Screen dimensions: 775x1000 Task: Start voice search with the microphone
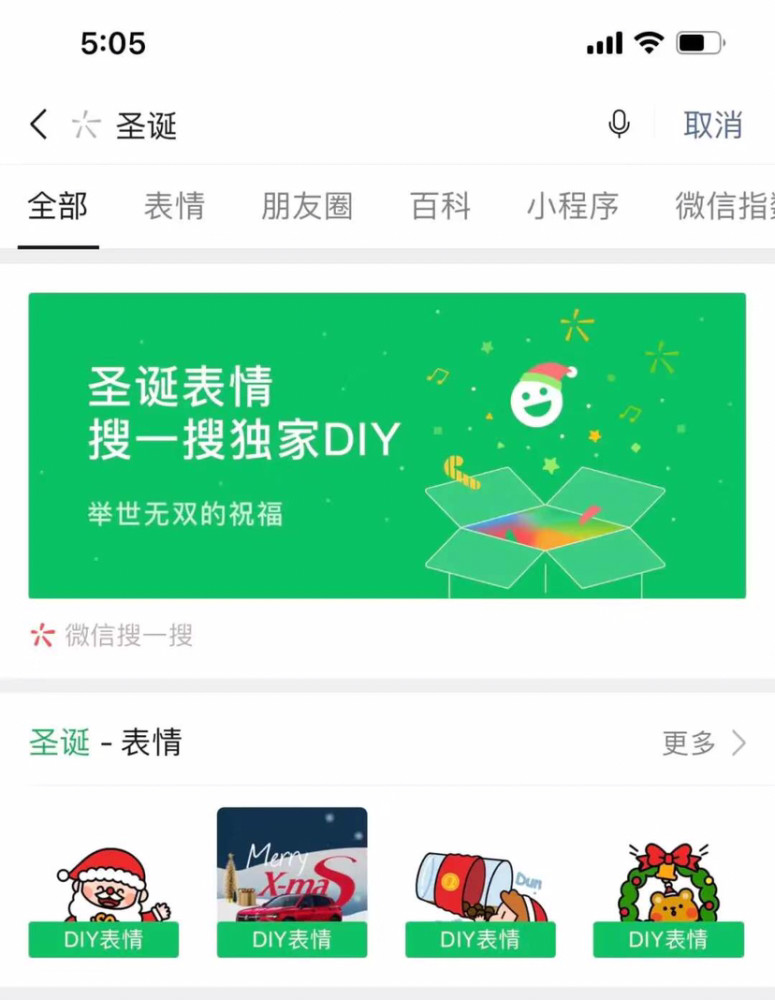point(619,125)
